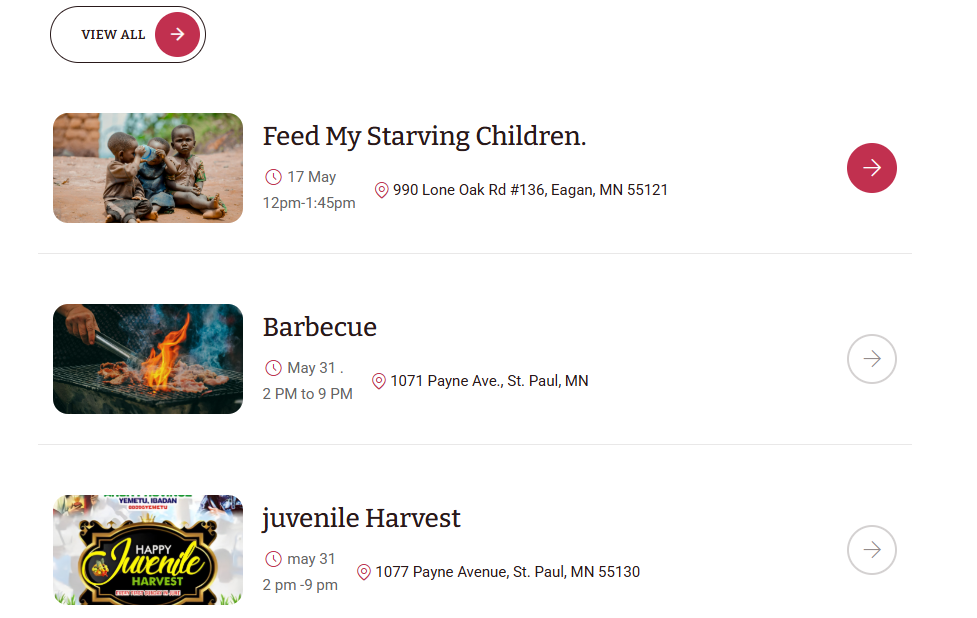Open the Feed My Starving Children event title
Viewport: 977px width, 618px height.
pos(424,137)
